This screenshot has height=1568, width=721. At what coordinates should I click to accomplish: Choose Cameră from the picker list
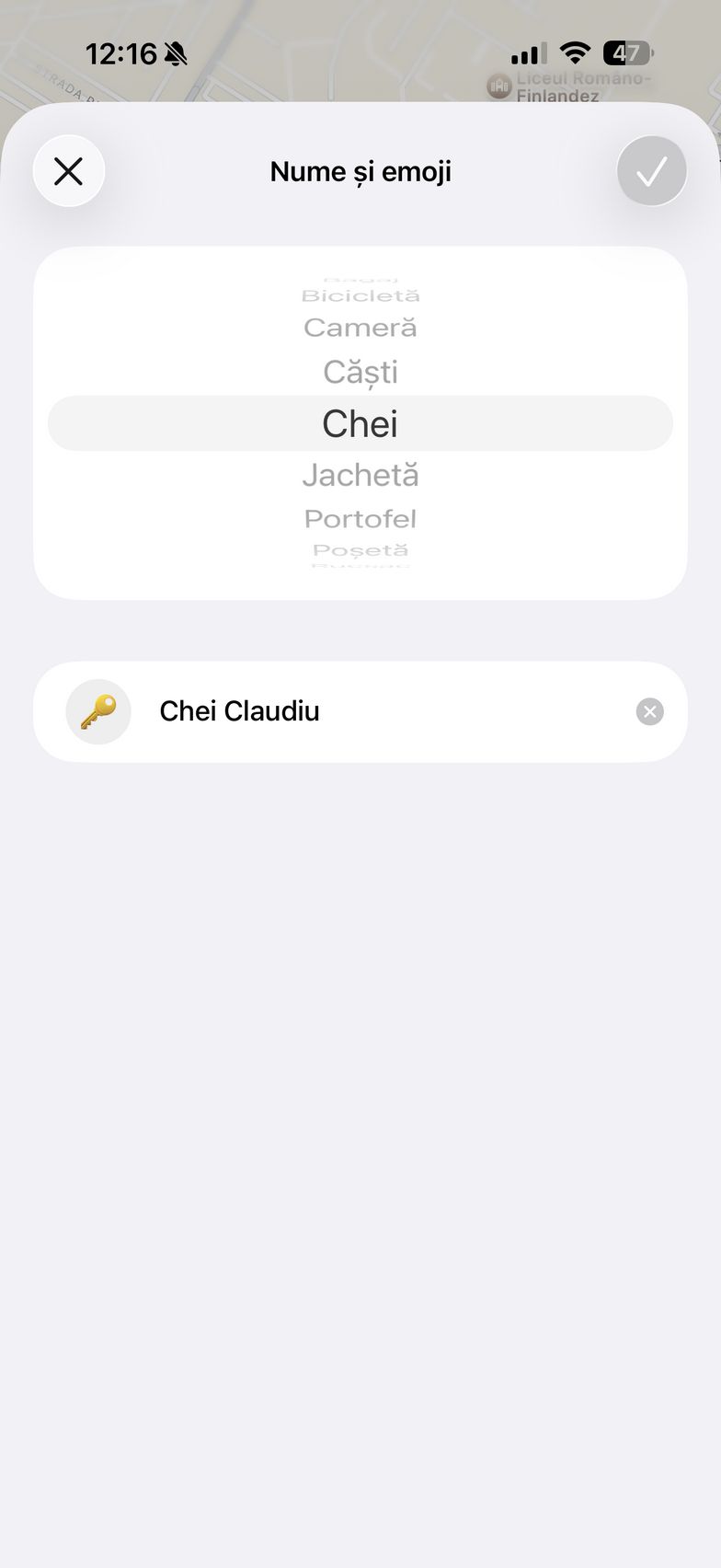(360, 328)
